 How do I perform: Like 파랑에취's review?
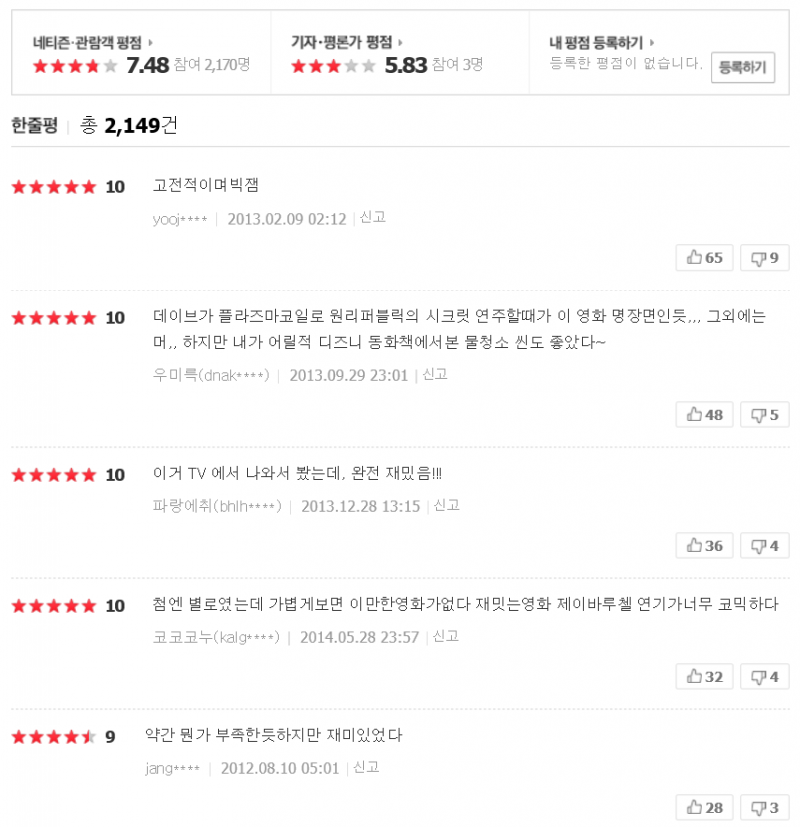pyautogui.click(x=705, y=545)
